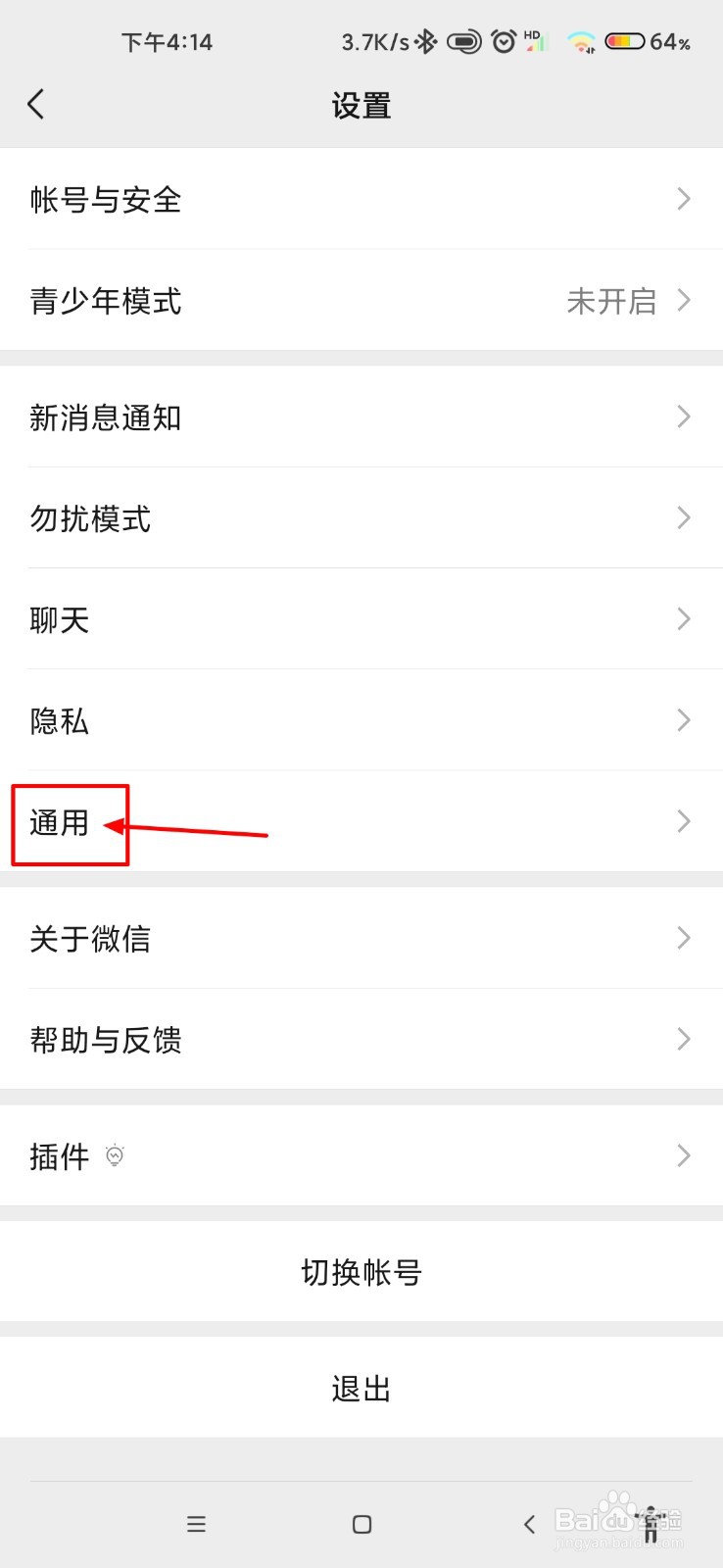The image size is (723, 1568).
Task: Tap the 退出 button to log out
Action: click(361, 1387)
